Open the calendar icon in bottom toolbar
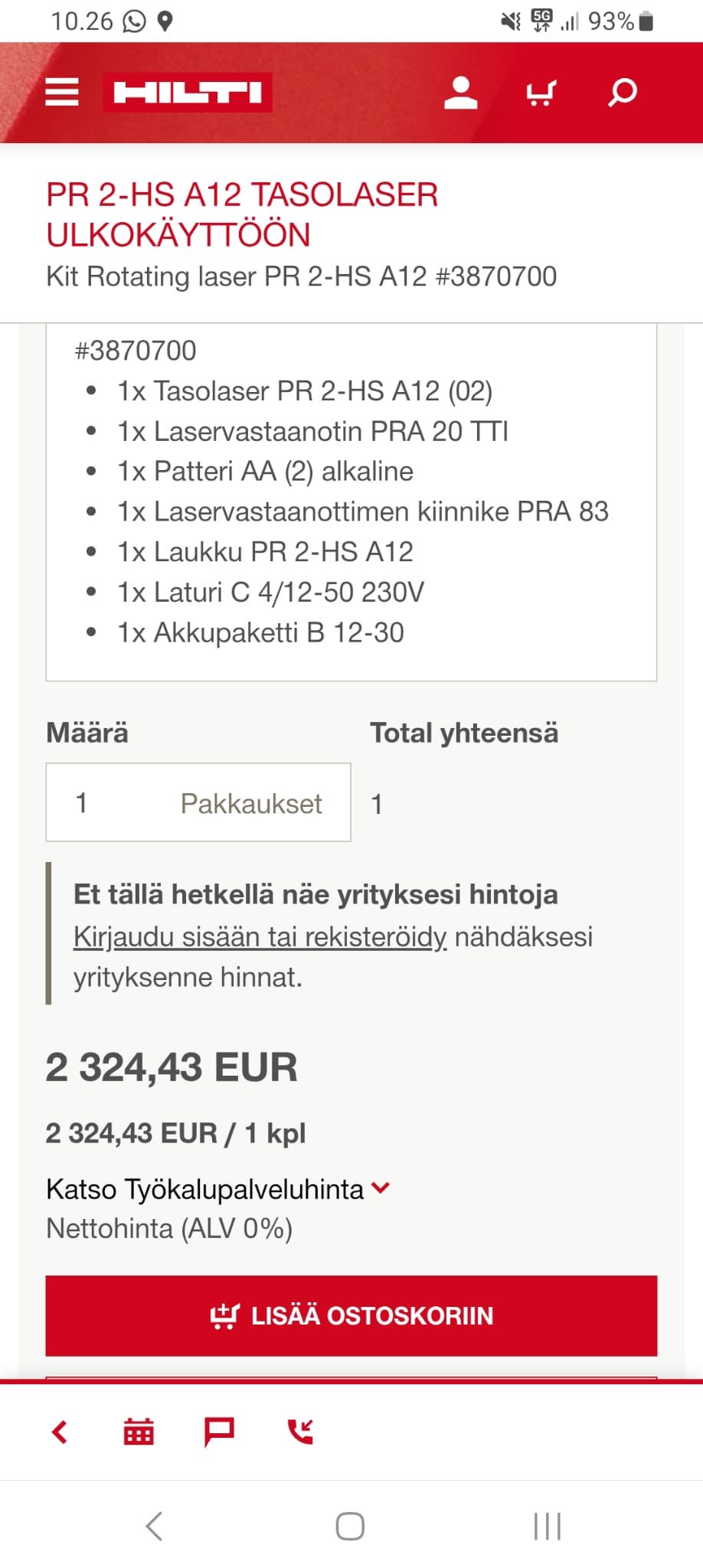Screen dimensions: 703x1568 tap(139, 1431)
